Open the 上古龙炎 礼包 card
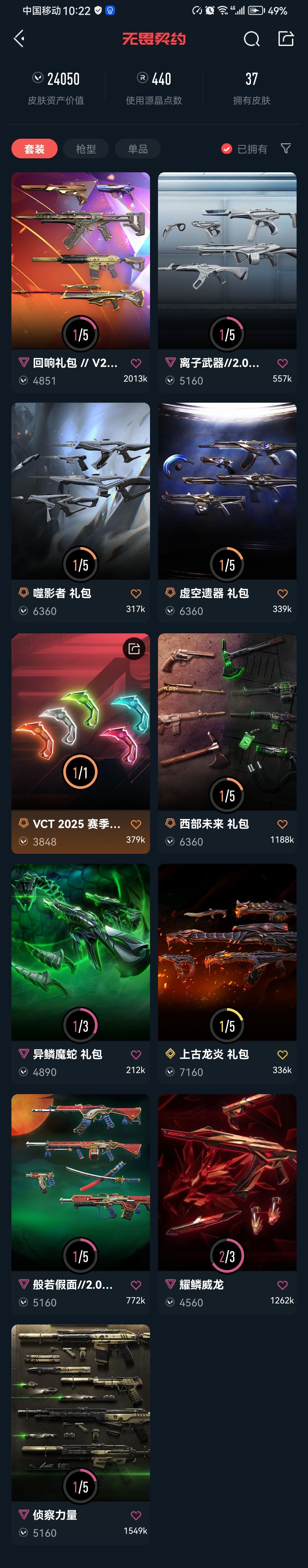This screenshot has width=308, height=1568. [x=227, y=956]
